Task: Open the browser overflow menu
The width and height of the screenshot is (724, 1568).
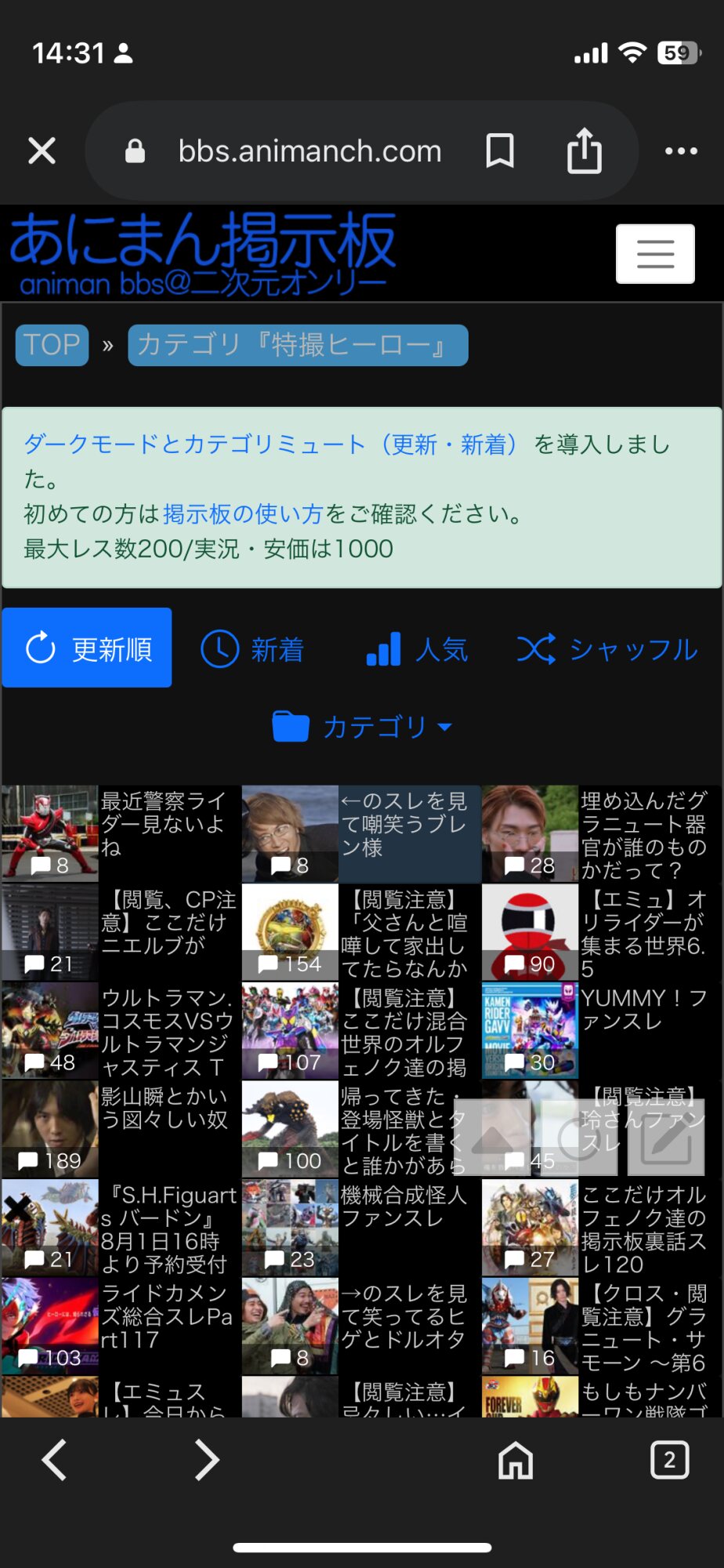Action: point(681,151)
